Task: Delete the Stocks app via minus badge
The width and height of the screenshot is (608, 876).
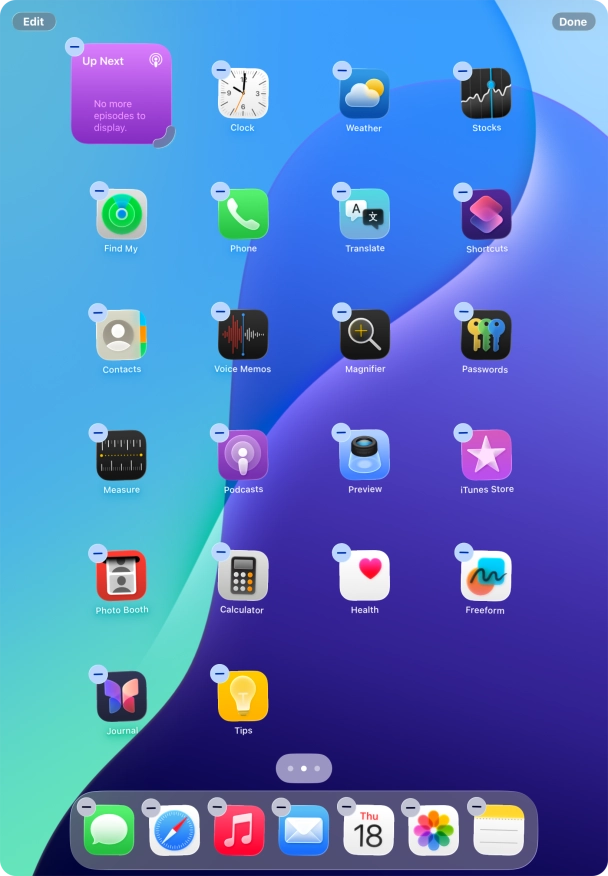Action: click(x=462, y=70)
